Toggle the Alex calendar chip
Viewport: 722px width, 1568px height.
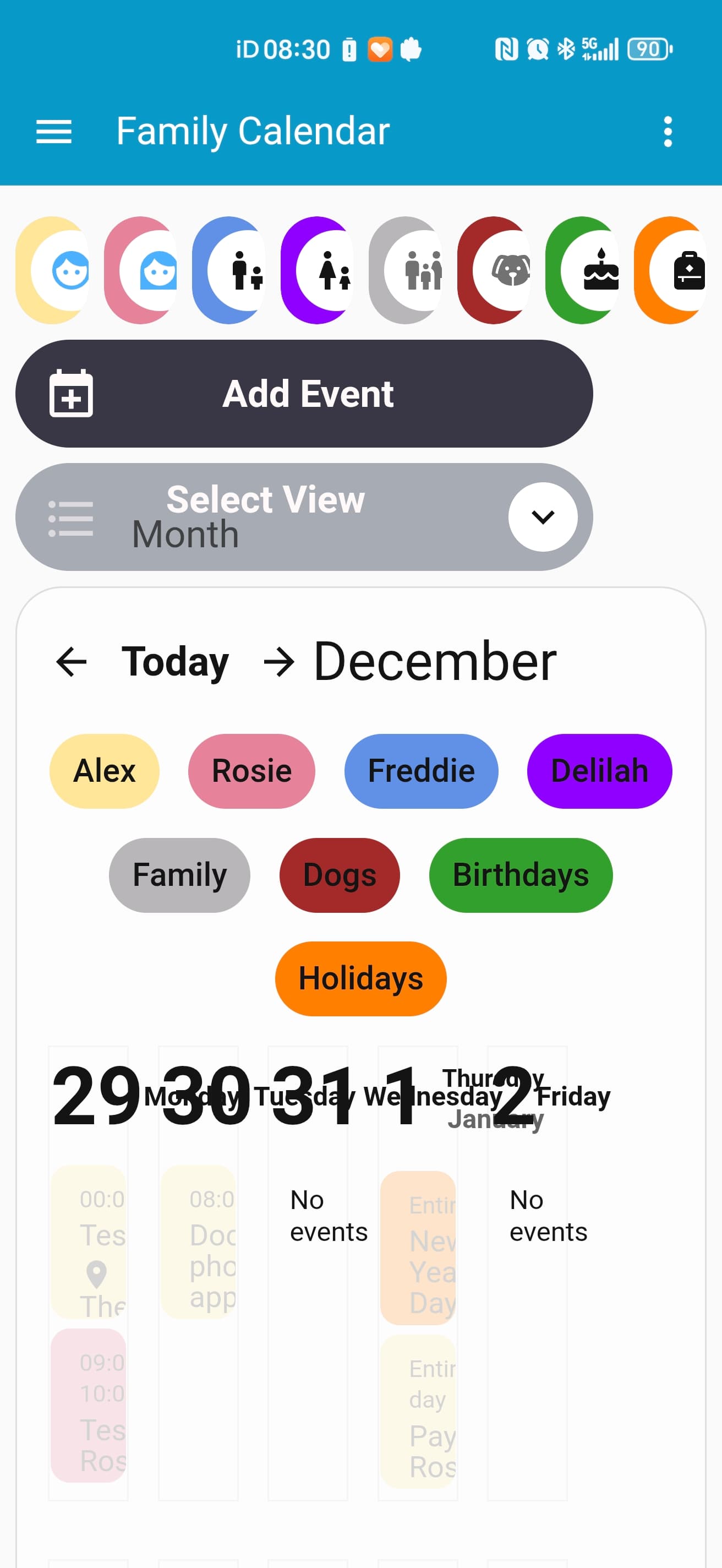(104, 771)
